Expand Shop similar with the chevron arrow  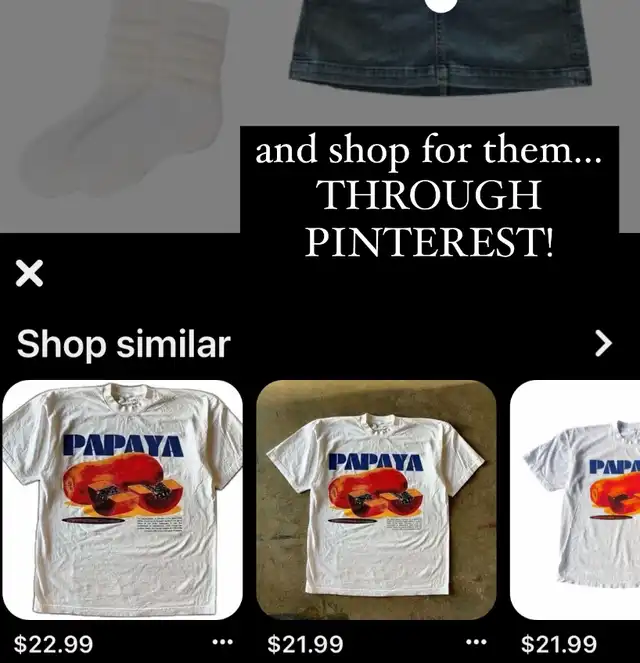tap(603, 344)
